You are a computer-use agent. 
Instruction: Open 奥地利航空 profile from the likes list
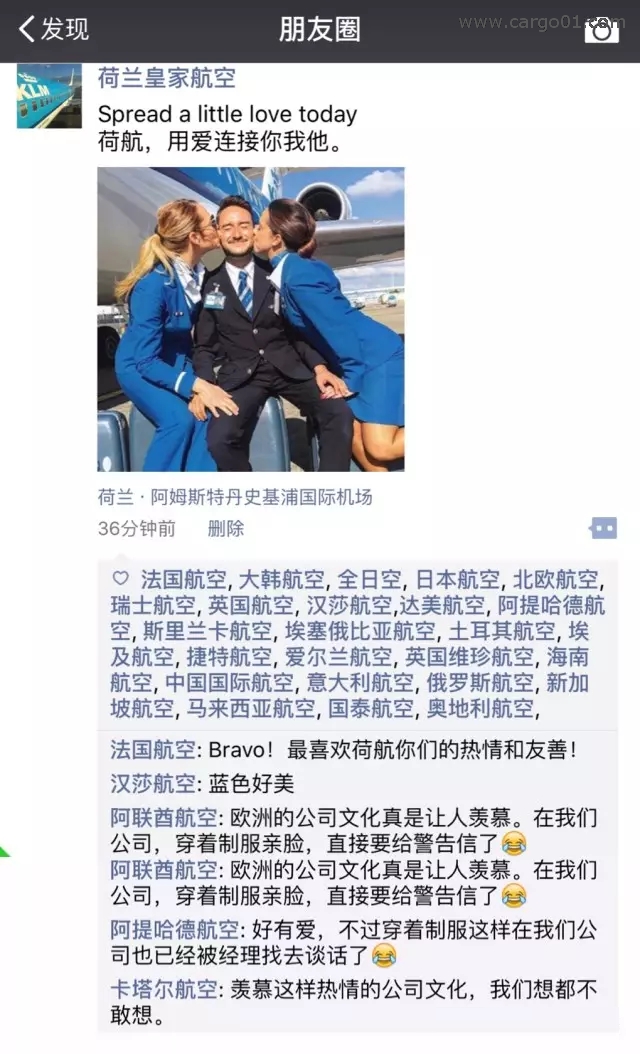[x=480, y=709]
